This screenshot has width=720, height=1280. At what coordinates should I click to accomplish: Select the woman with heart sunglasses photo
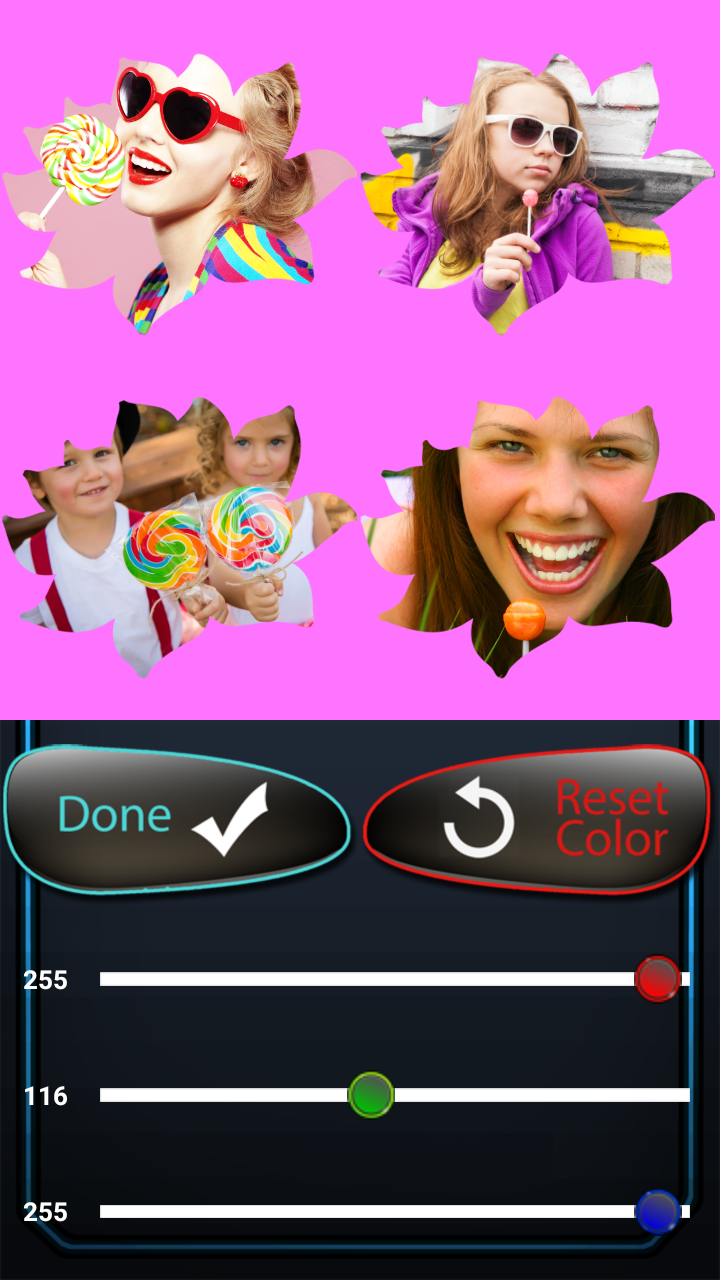[180, 190]
